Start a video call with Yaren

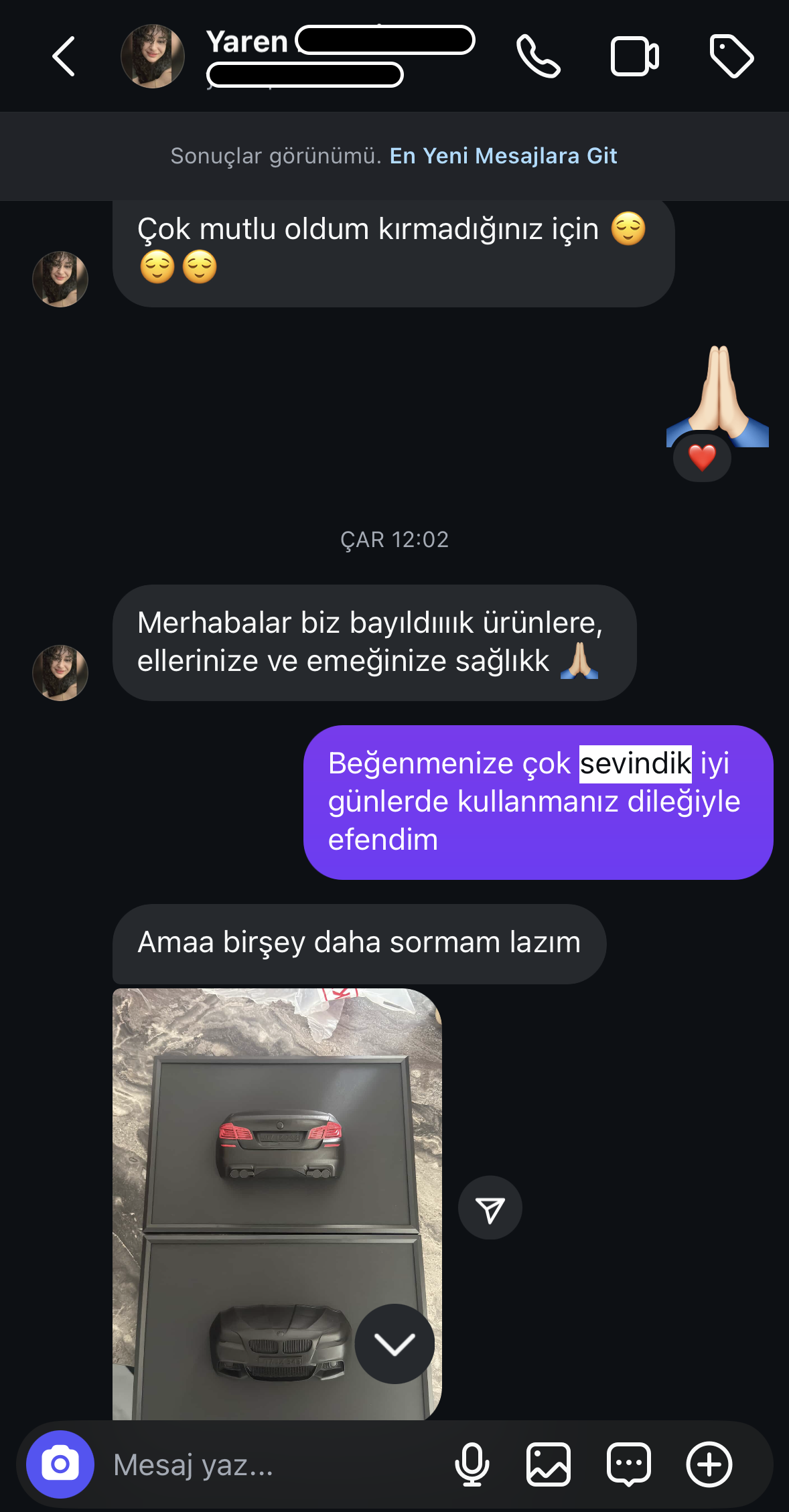[634, 57]
